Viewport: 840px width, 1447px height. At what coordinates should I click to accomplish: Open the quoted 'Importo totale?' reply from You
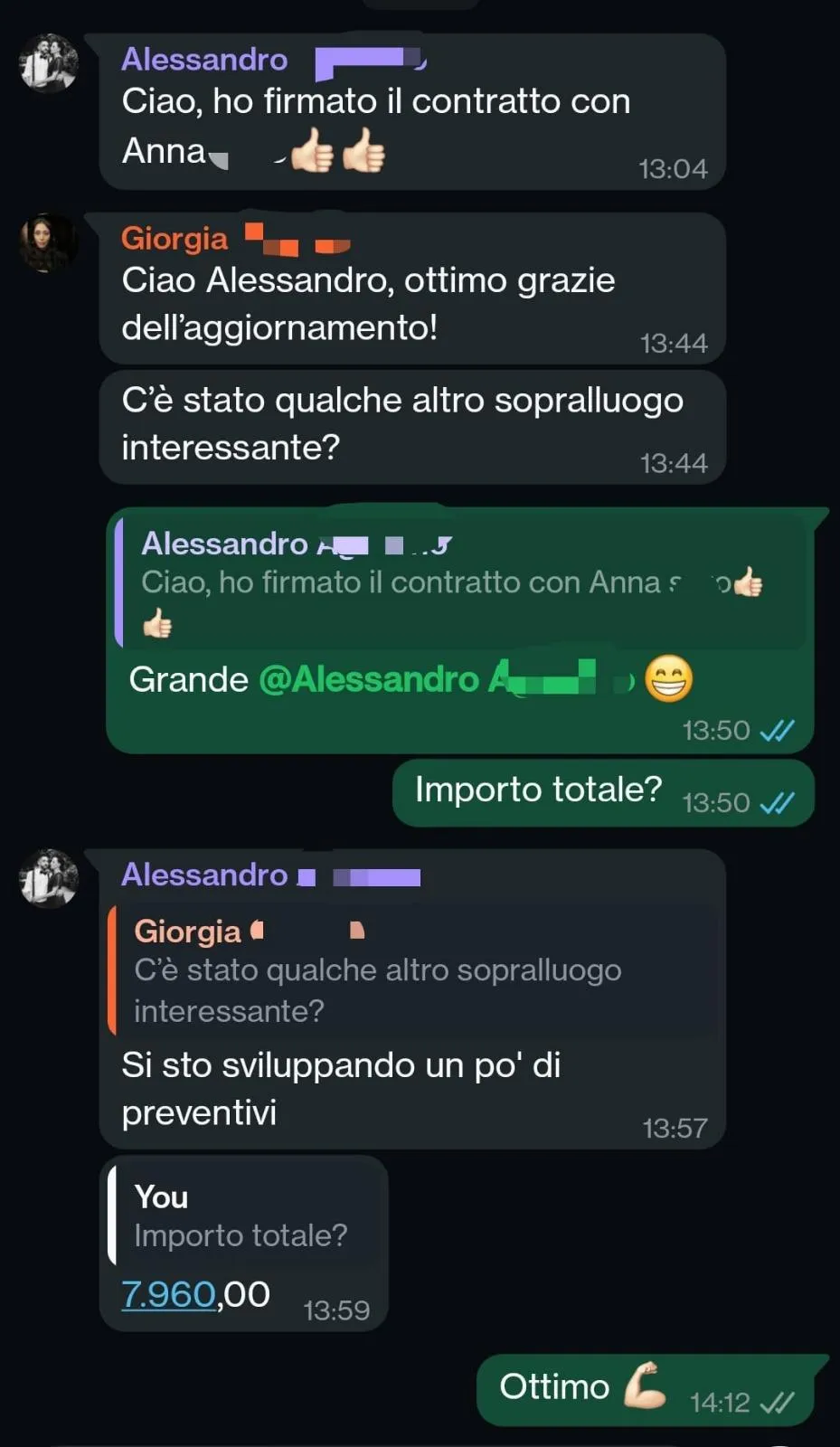[x=243, y=1215]
